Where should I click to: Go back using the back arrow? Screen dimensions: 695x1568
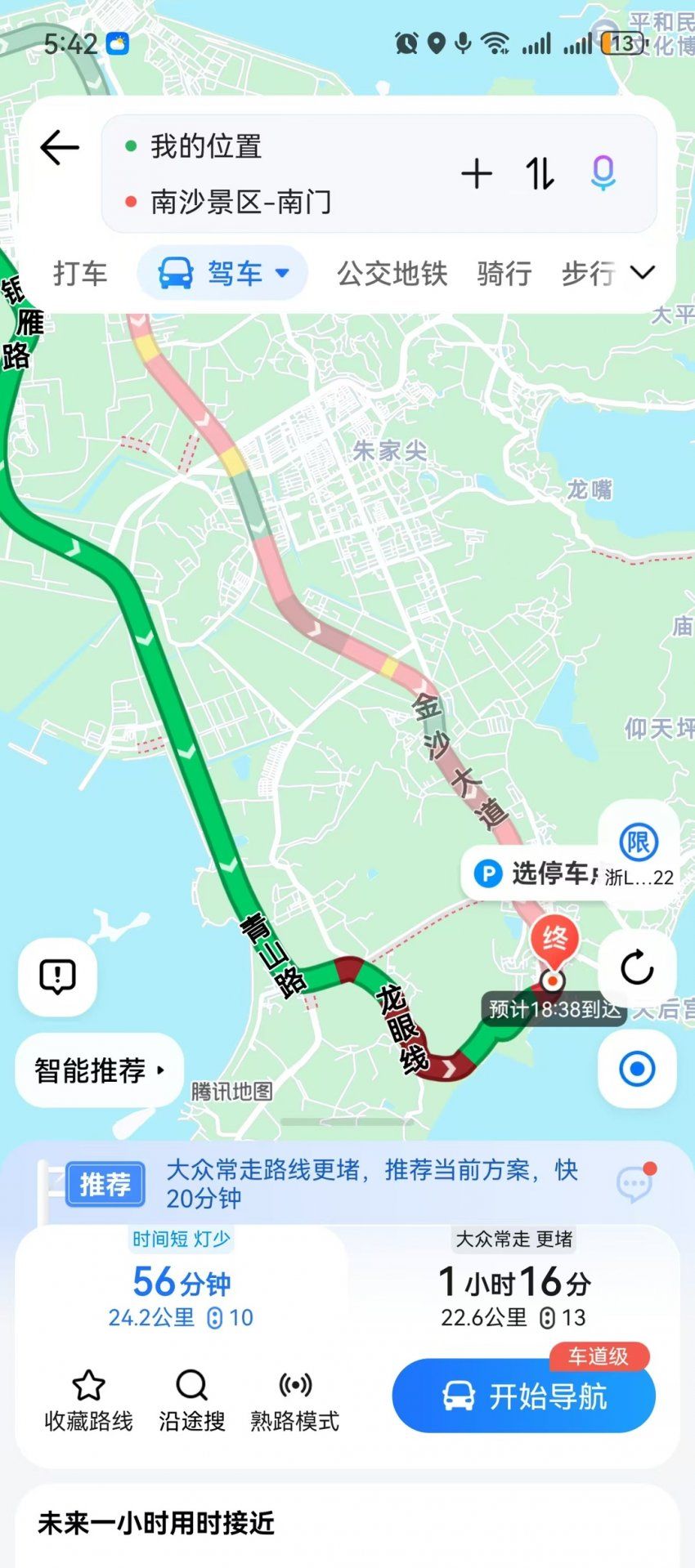point(60,148)
